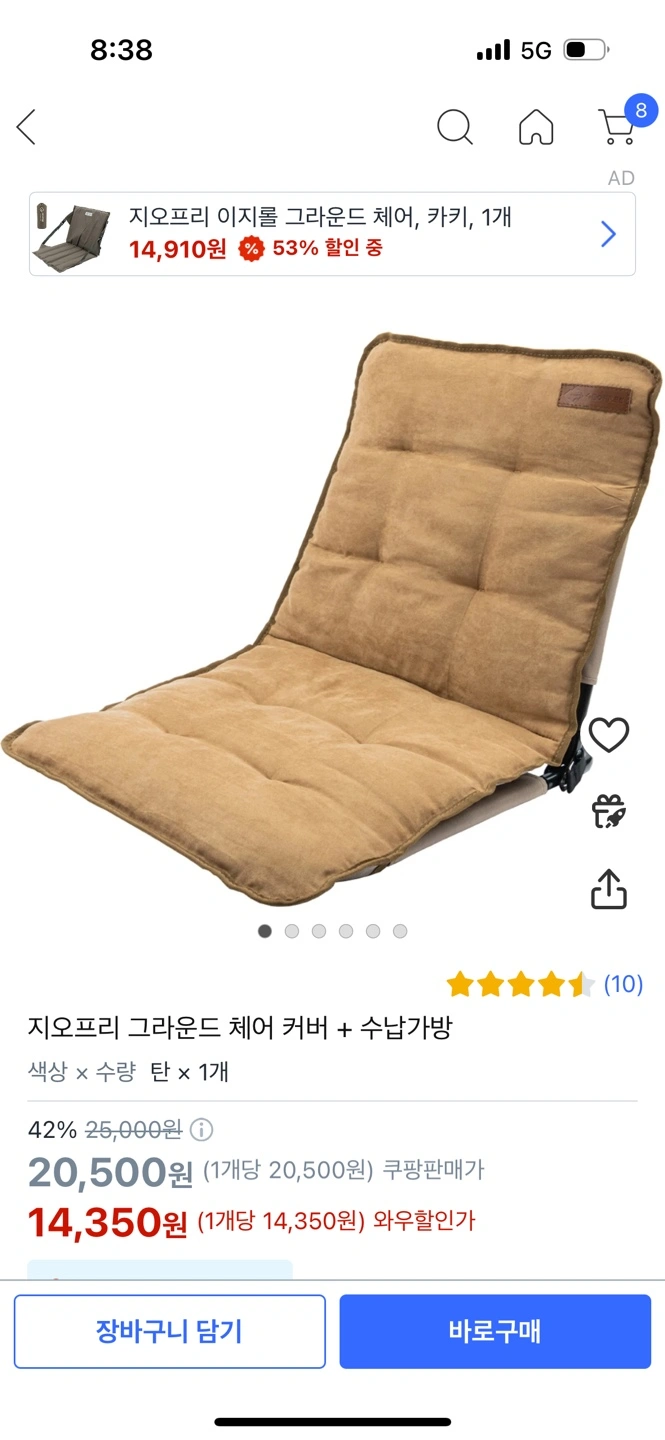
Task: Add this product to favorites with the heart
Action: (x=608, y=735)
